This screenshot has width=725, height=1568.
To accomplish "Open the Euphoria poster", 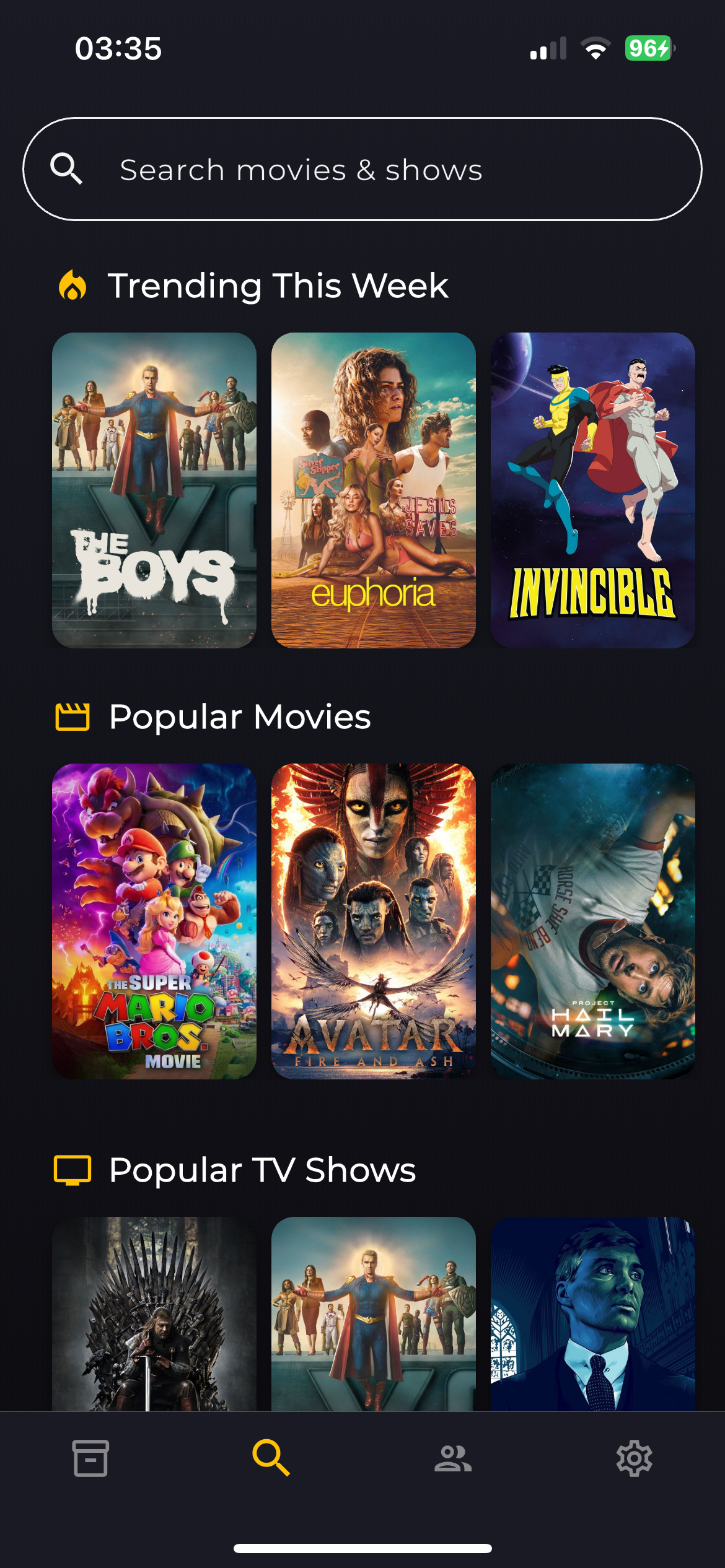I will coord(373,490).
